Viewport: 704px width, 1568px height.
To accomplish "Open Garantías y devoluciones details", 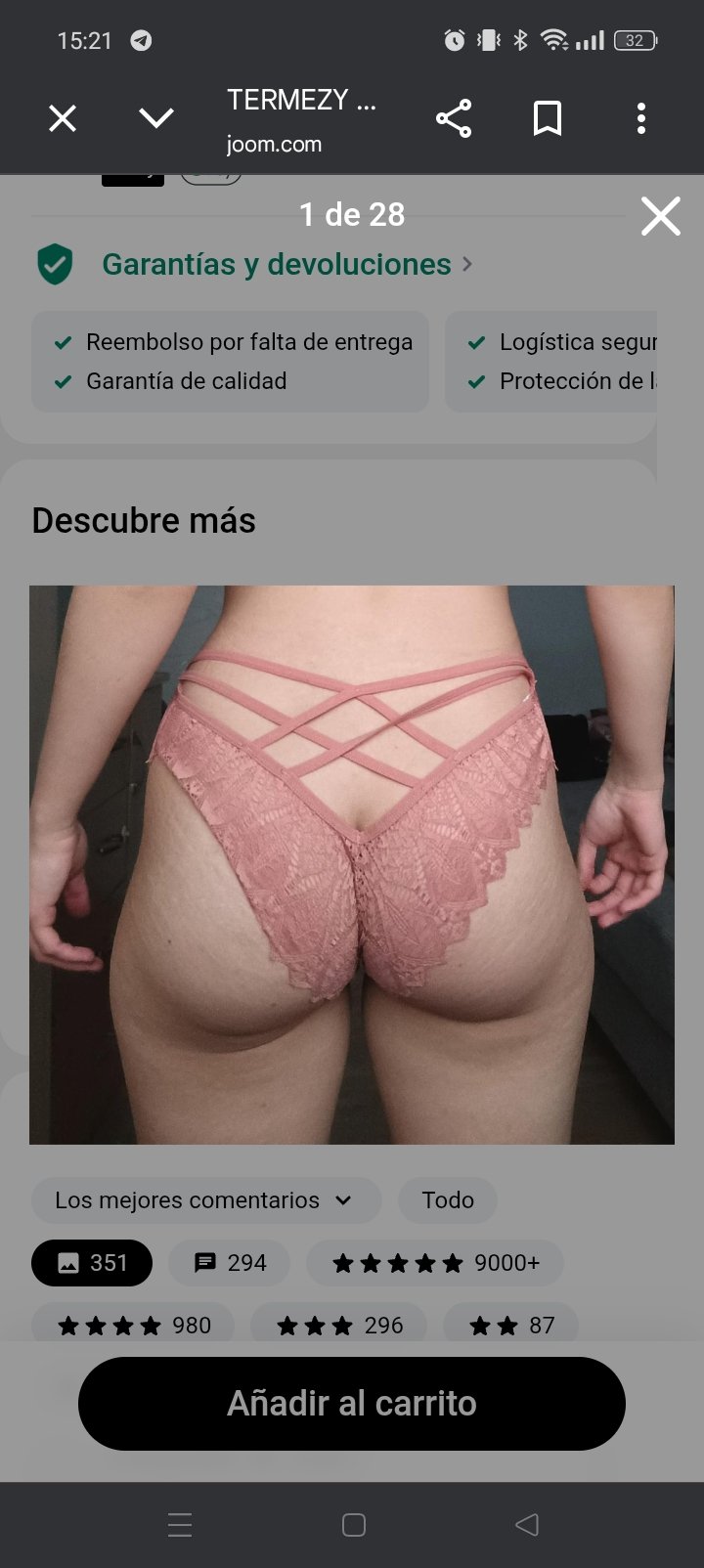I will coord(277,264).
